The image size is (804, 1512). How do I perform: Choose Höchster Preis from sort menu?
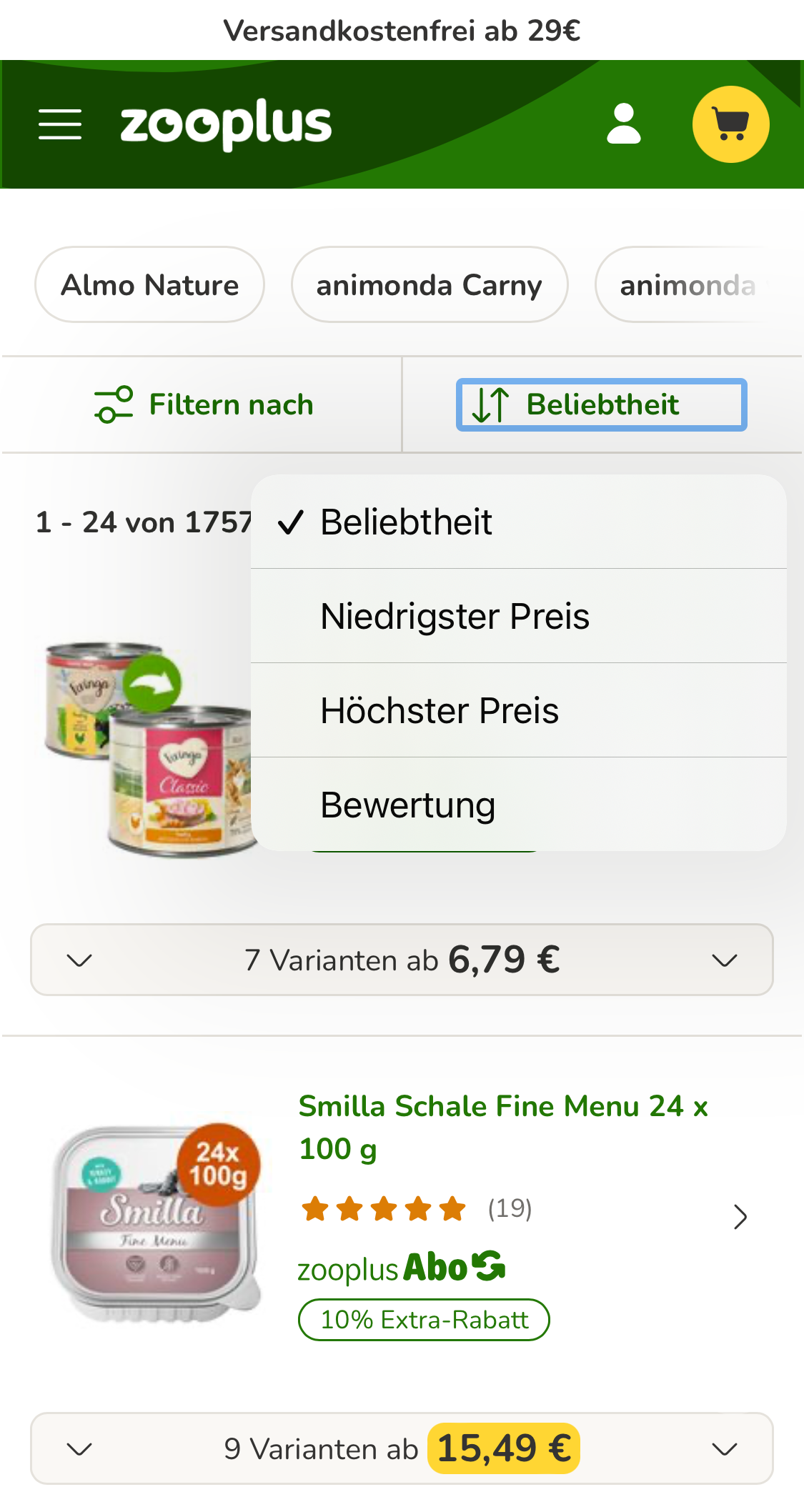tap(440, 710)
